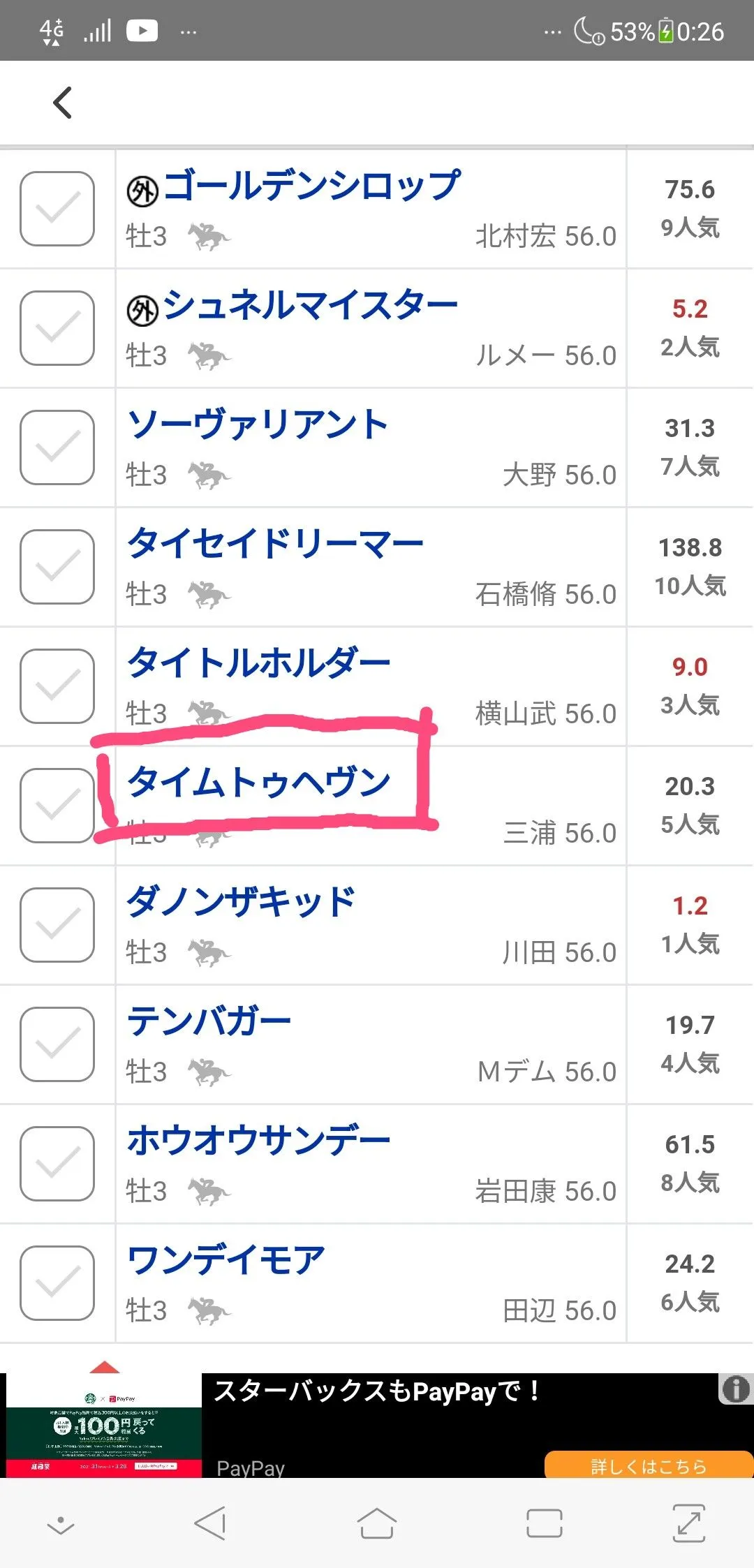View details of ダノンザキッド
The image size is (754, 1568).
coord(241,902)
